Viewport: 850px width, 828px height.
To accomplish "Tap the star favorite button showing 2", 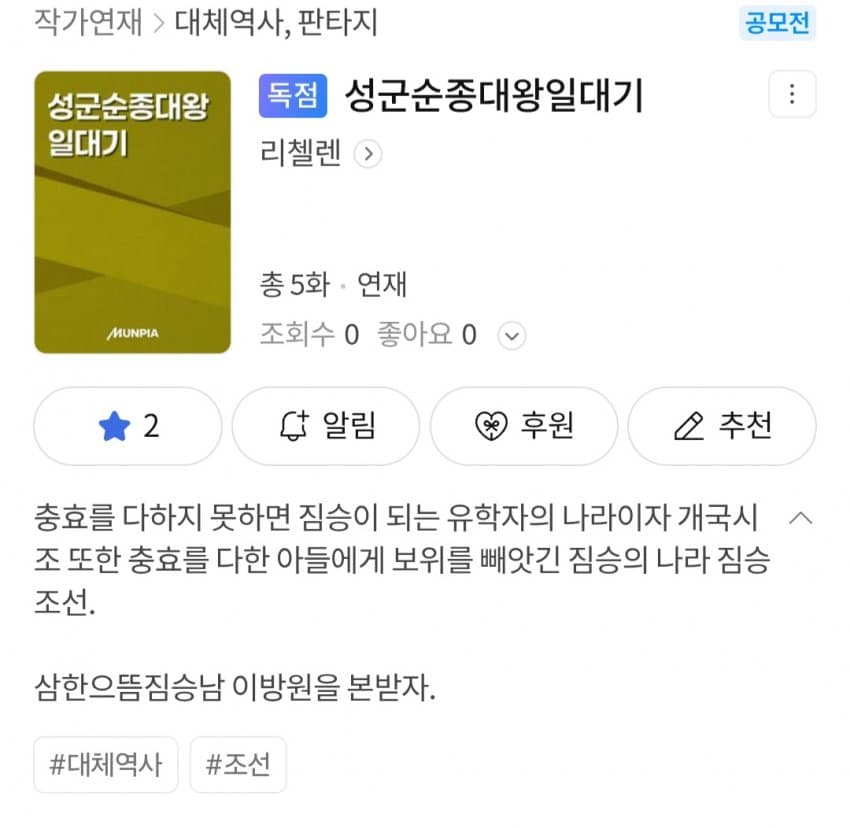I will pyautogui.click(x=128, y=426).
